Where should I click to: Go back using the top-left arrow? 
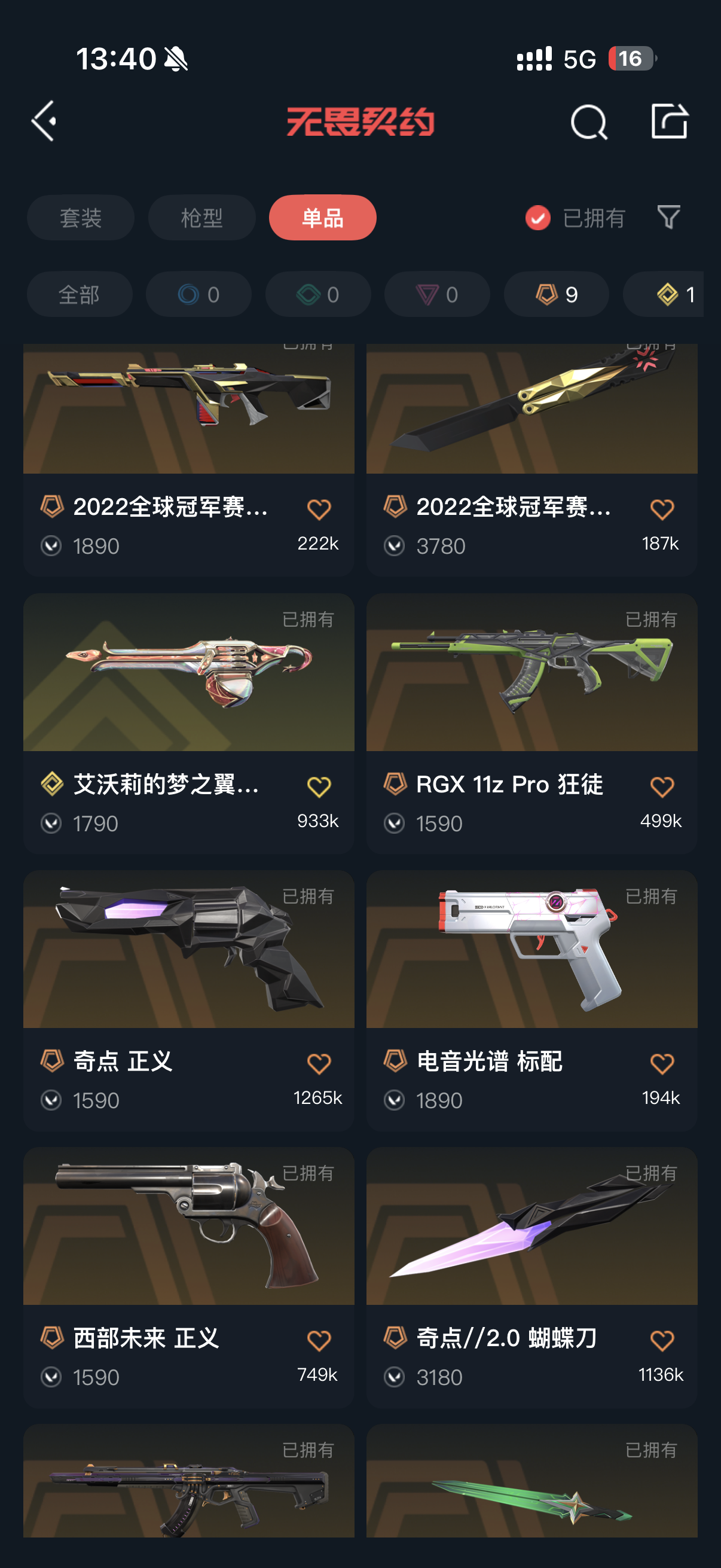click(x=44, y=121)
